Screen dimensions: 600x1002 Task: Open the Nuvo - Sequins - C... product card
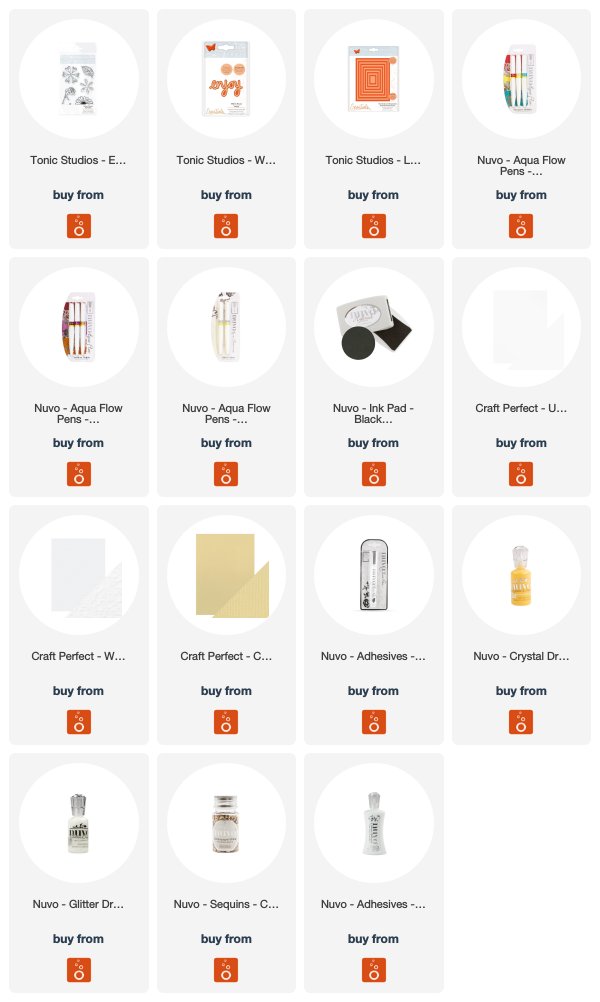click(226, 872)
